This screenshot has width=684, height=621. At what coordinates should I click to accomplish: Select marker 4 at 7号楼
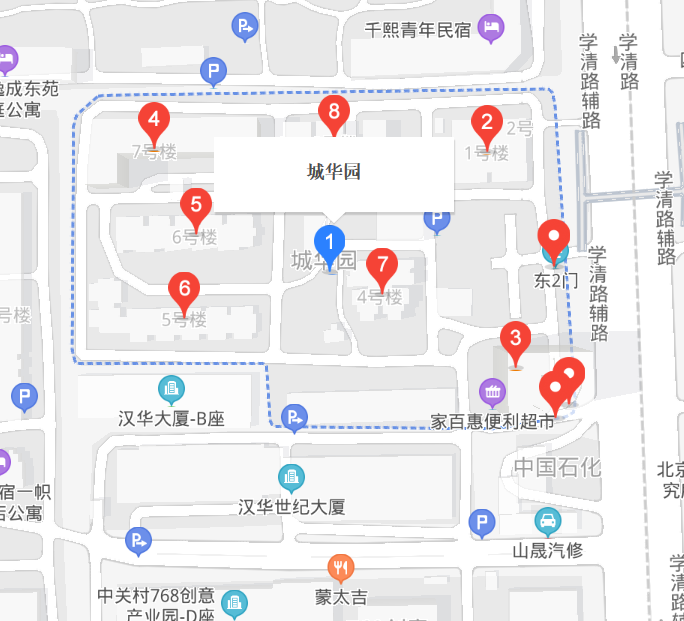tap(153, 122)
